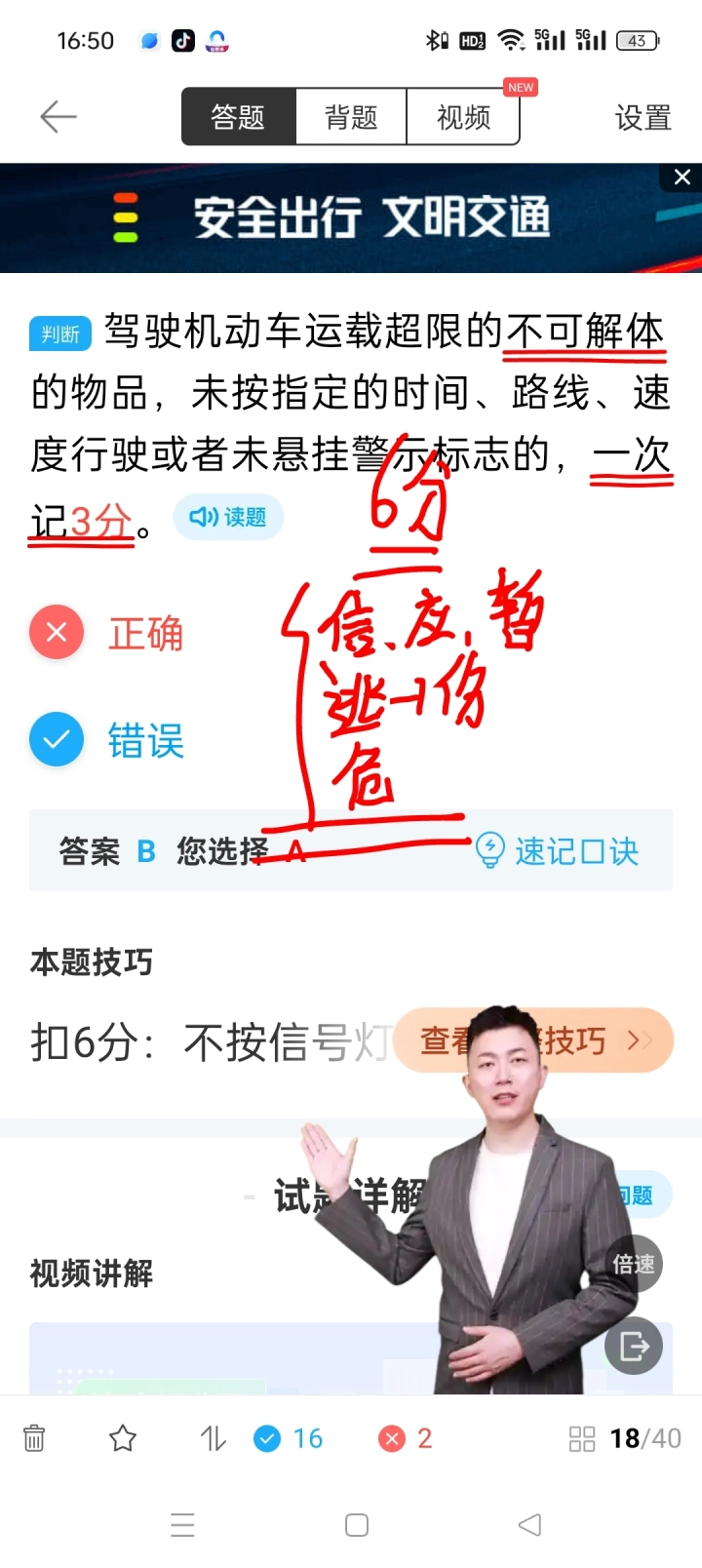Switch to the 背题 tab

351,117
